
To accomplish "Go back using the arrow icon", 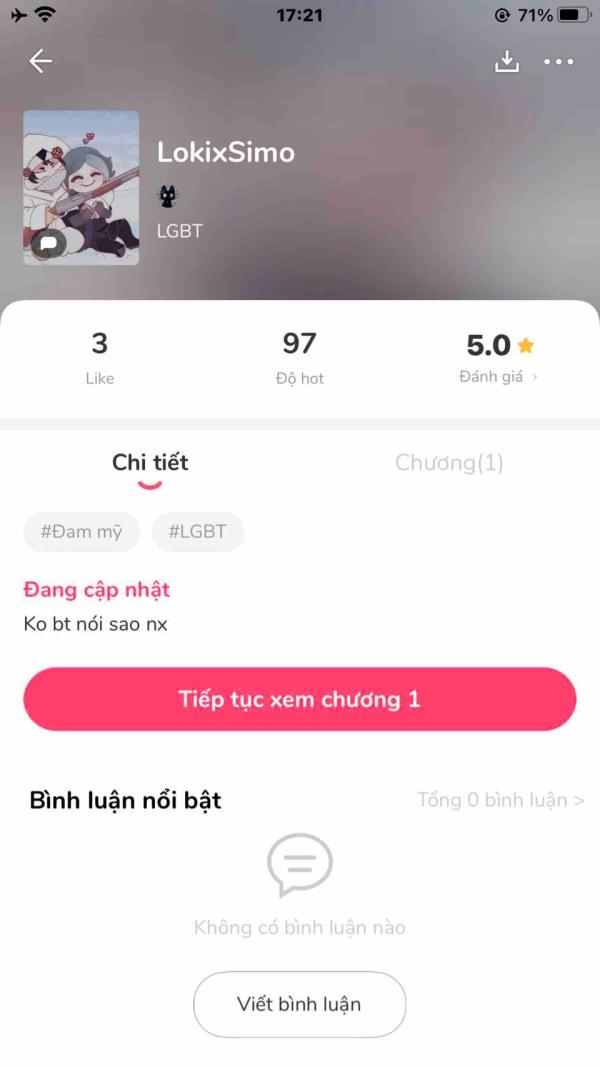I will point(40,62).
